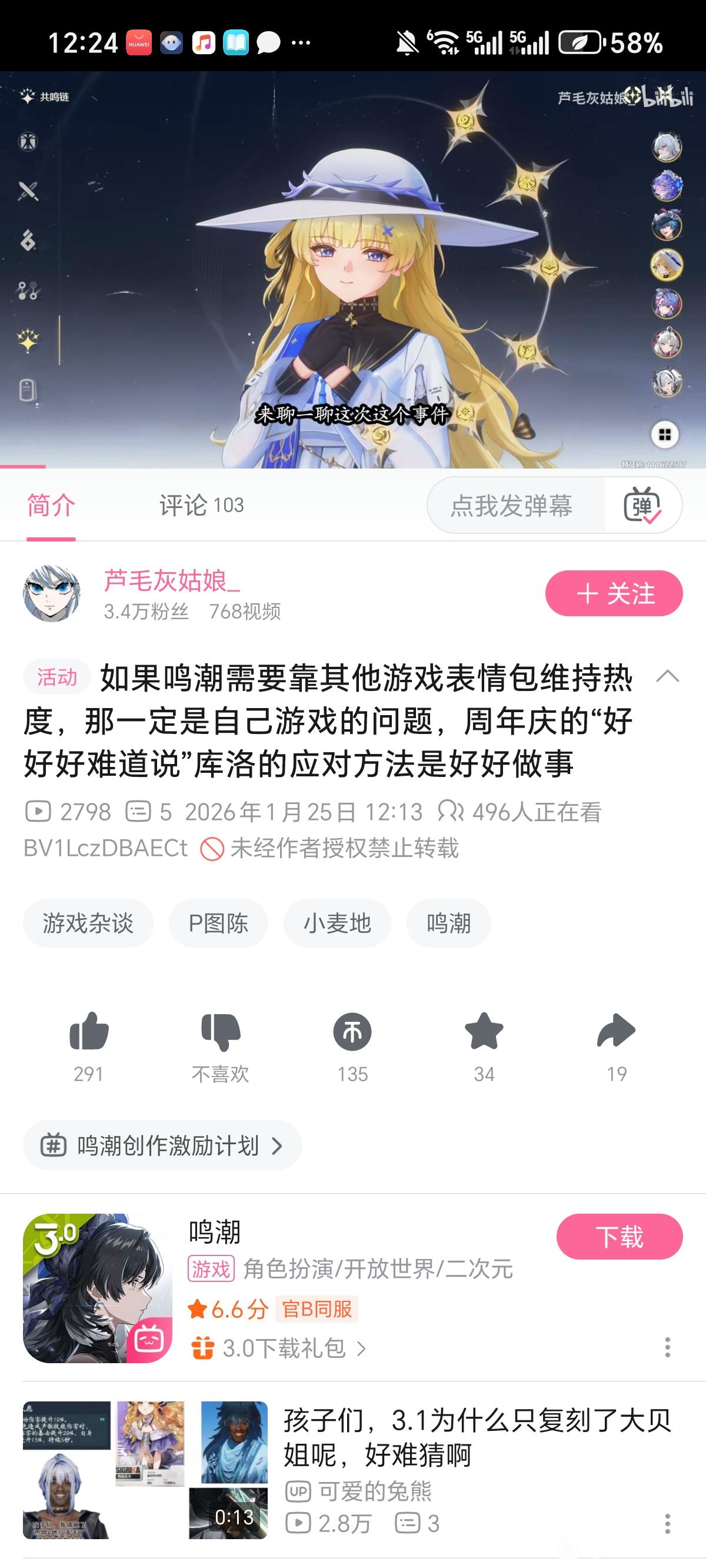Open the 游戏杂谈 tag
706x1568 pixels.
88,923
